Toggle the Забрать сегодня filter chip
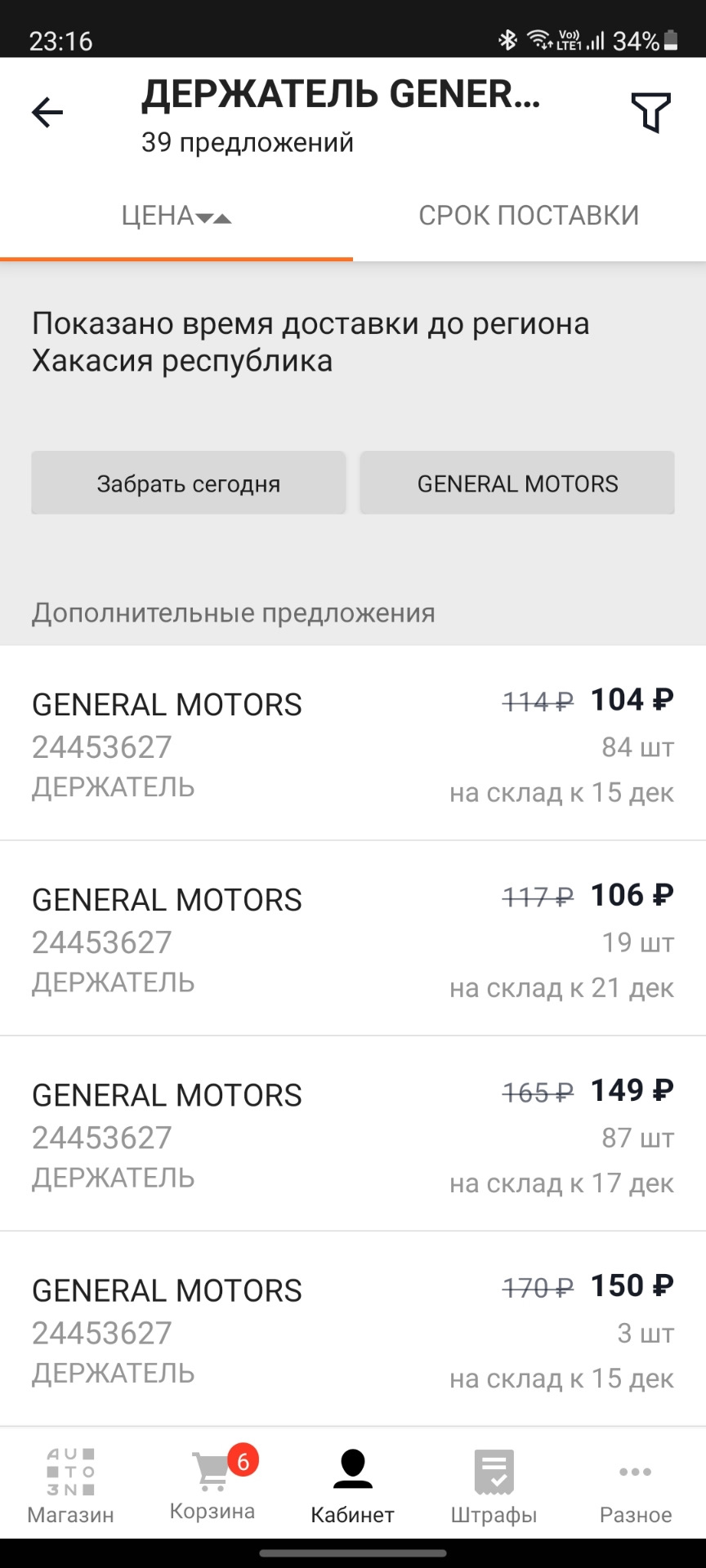Viewport: 706px width, 1568px height. tap(188, 483)
